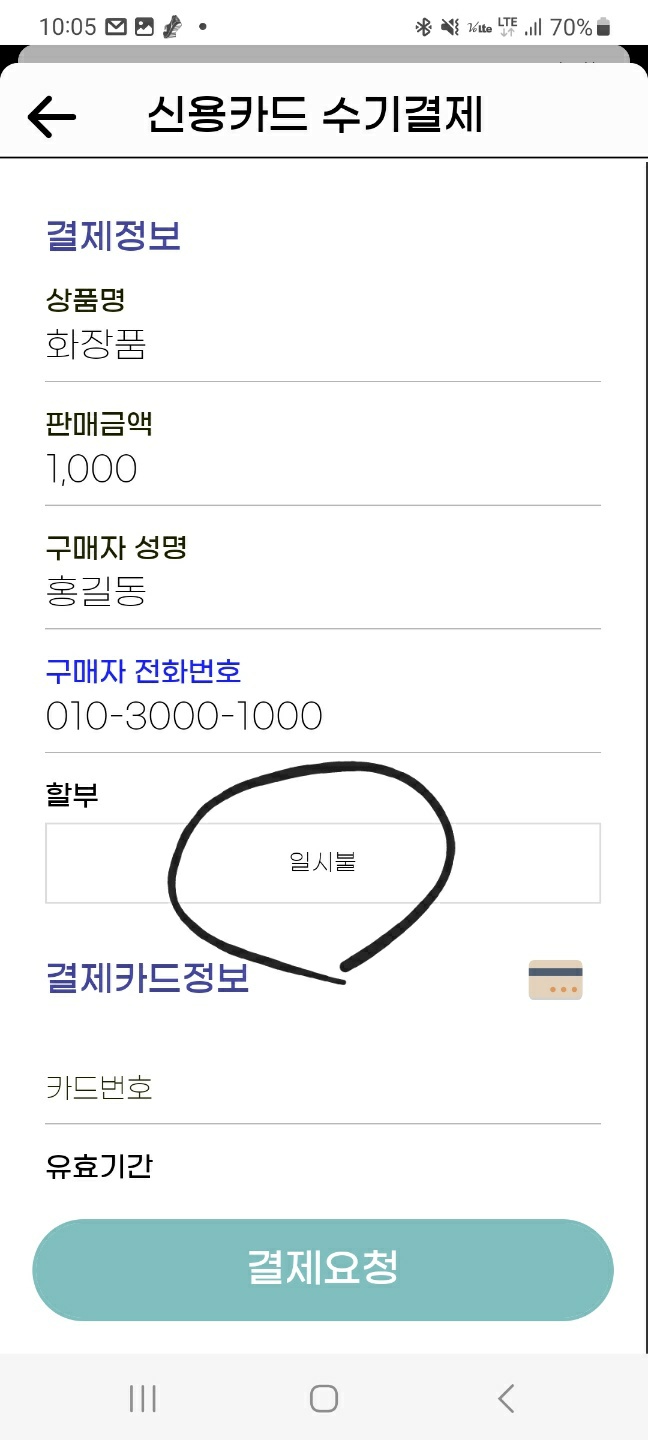Edit the 구매자 전화번호 field
The width and height of the screenshot is (648, 1440).
click(x=322, y=716)
